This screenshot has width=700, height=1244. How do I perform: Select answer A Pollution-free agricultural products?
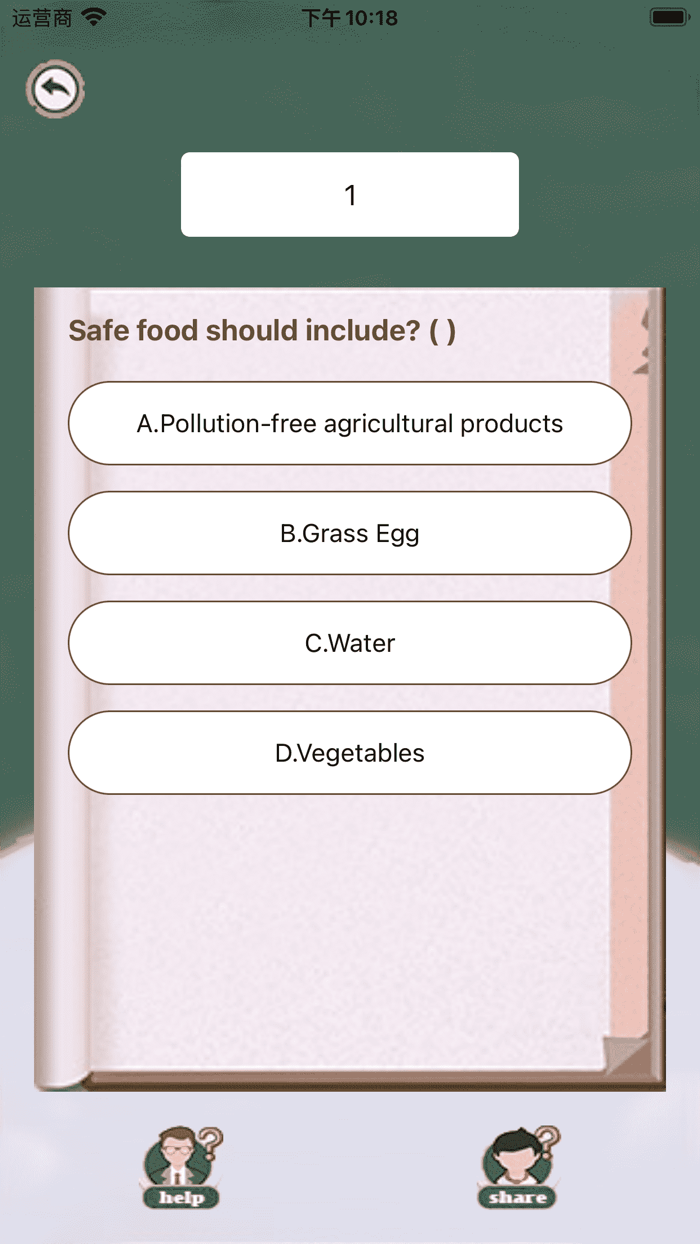350,423
